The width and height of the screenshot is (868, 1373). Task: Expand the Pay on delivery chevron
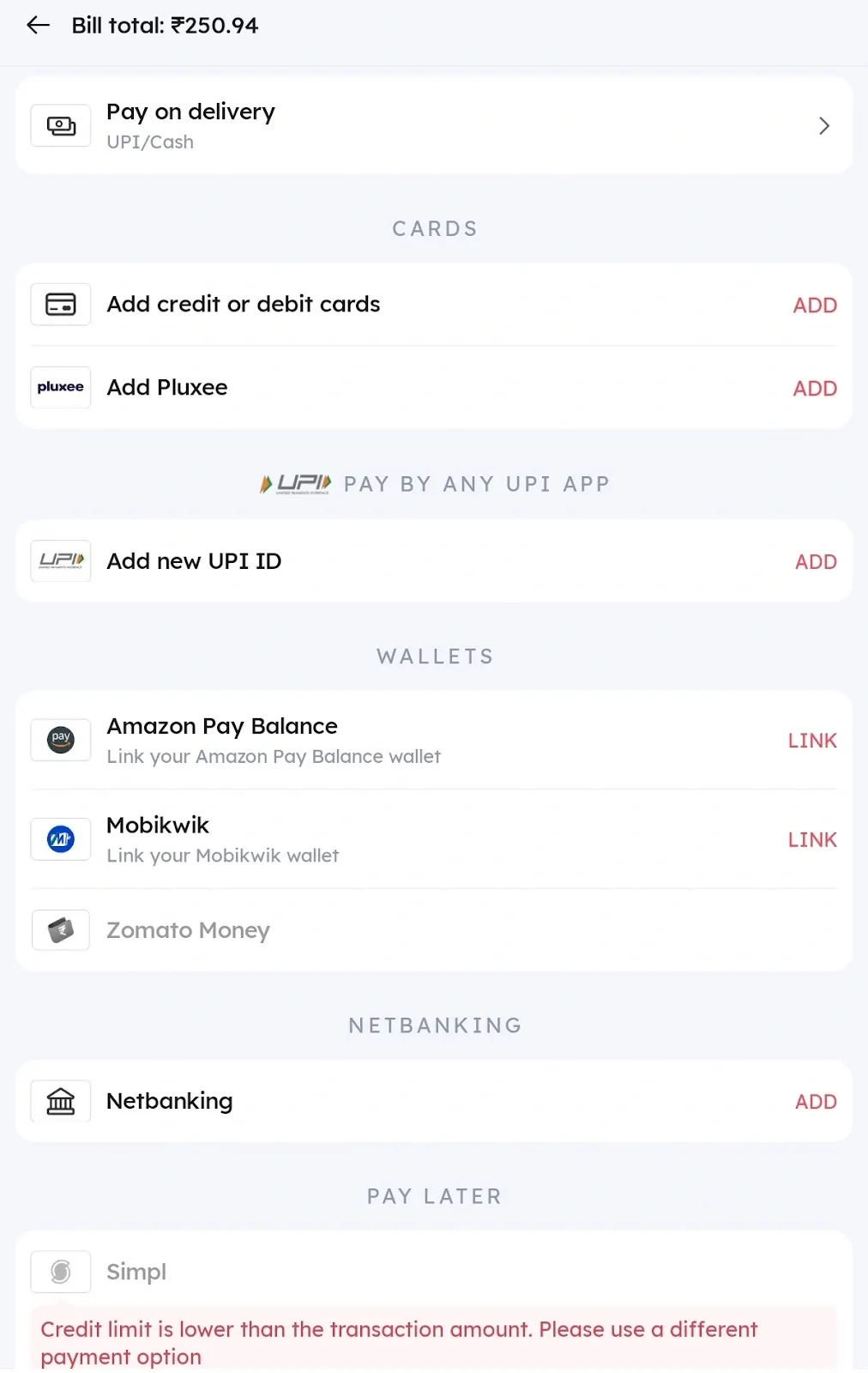pos(824,125)
